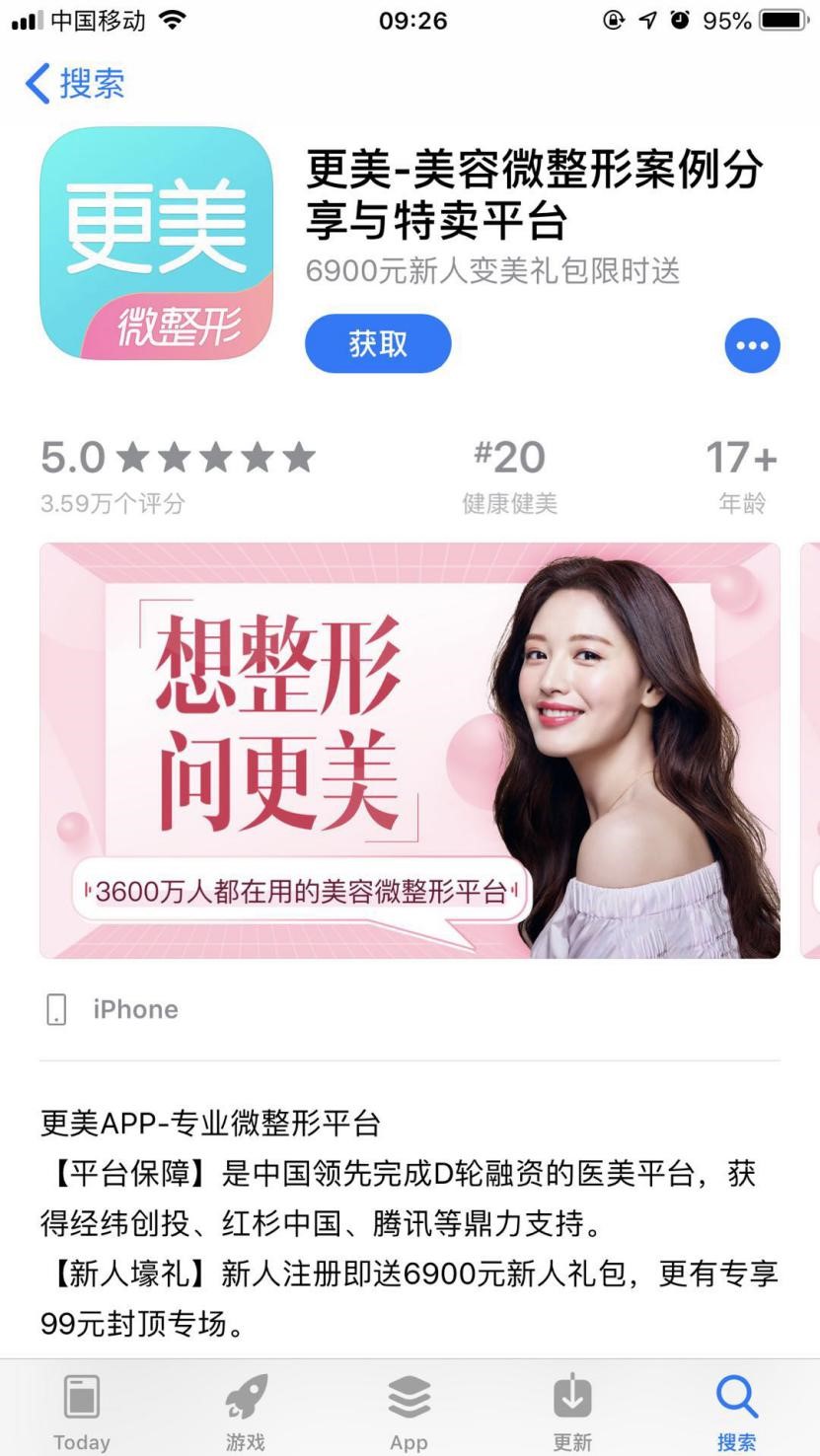
Task: Switch to the 游戏 tab
Action: click(x=246, y=1412)
